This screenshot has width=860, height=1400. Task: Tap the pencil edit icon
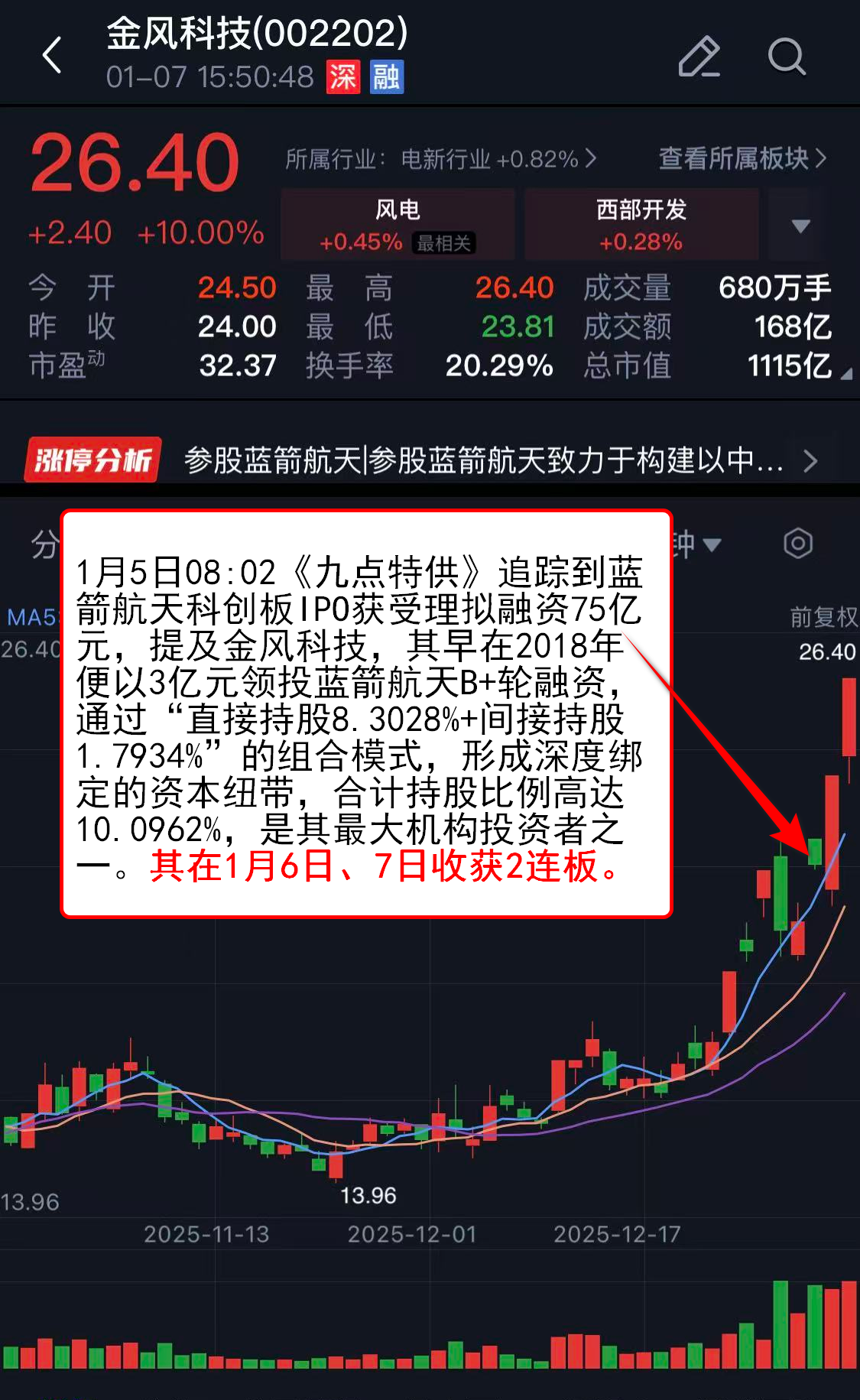tap(699, 57)
